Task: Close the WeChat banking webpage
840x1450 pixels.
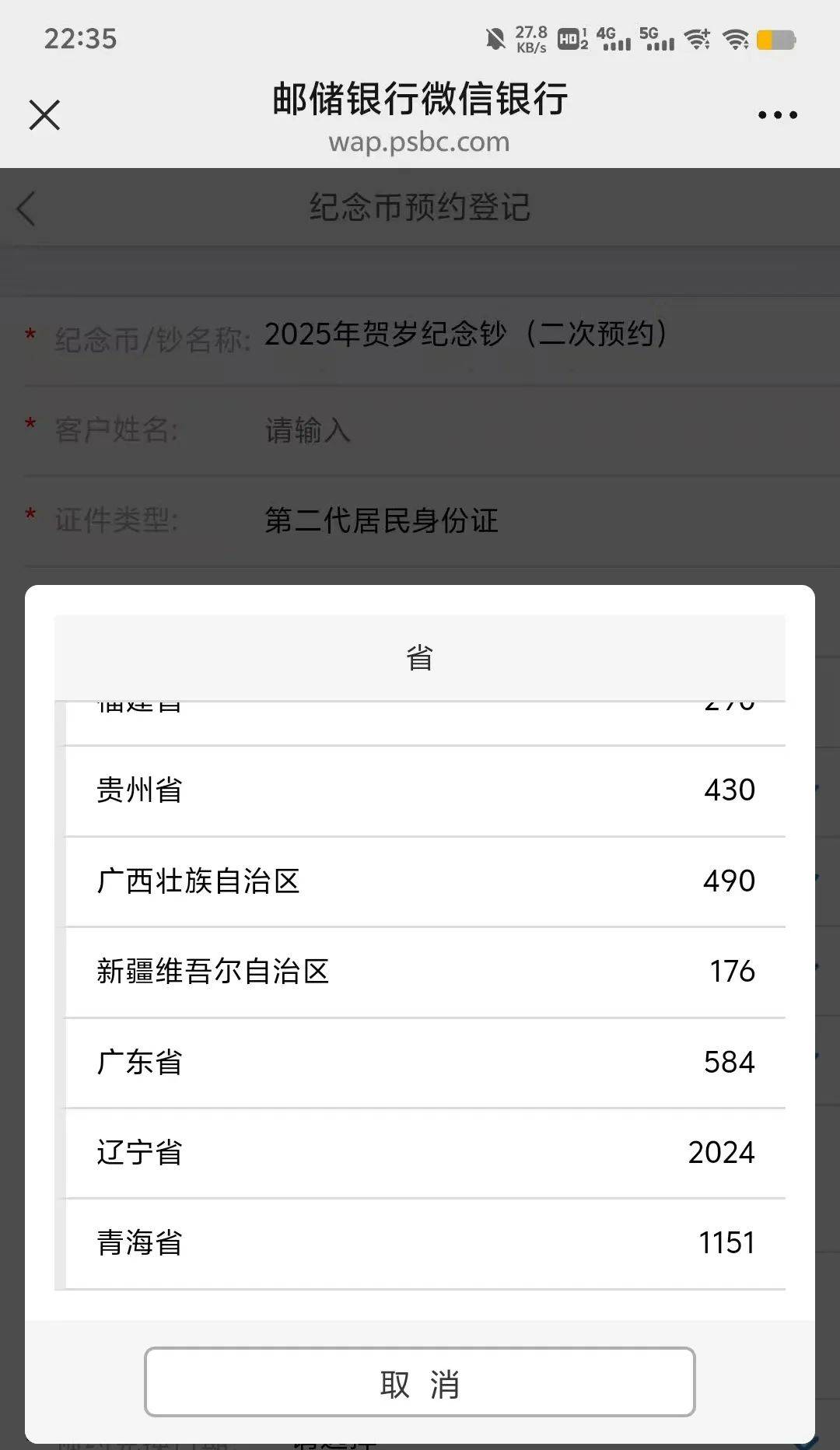Action: tap(44, 114)
